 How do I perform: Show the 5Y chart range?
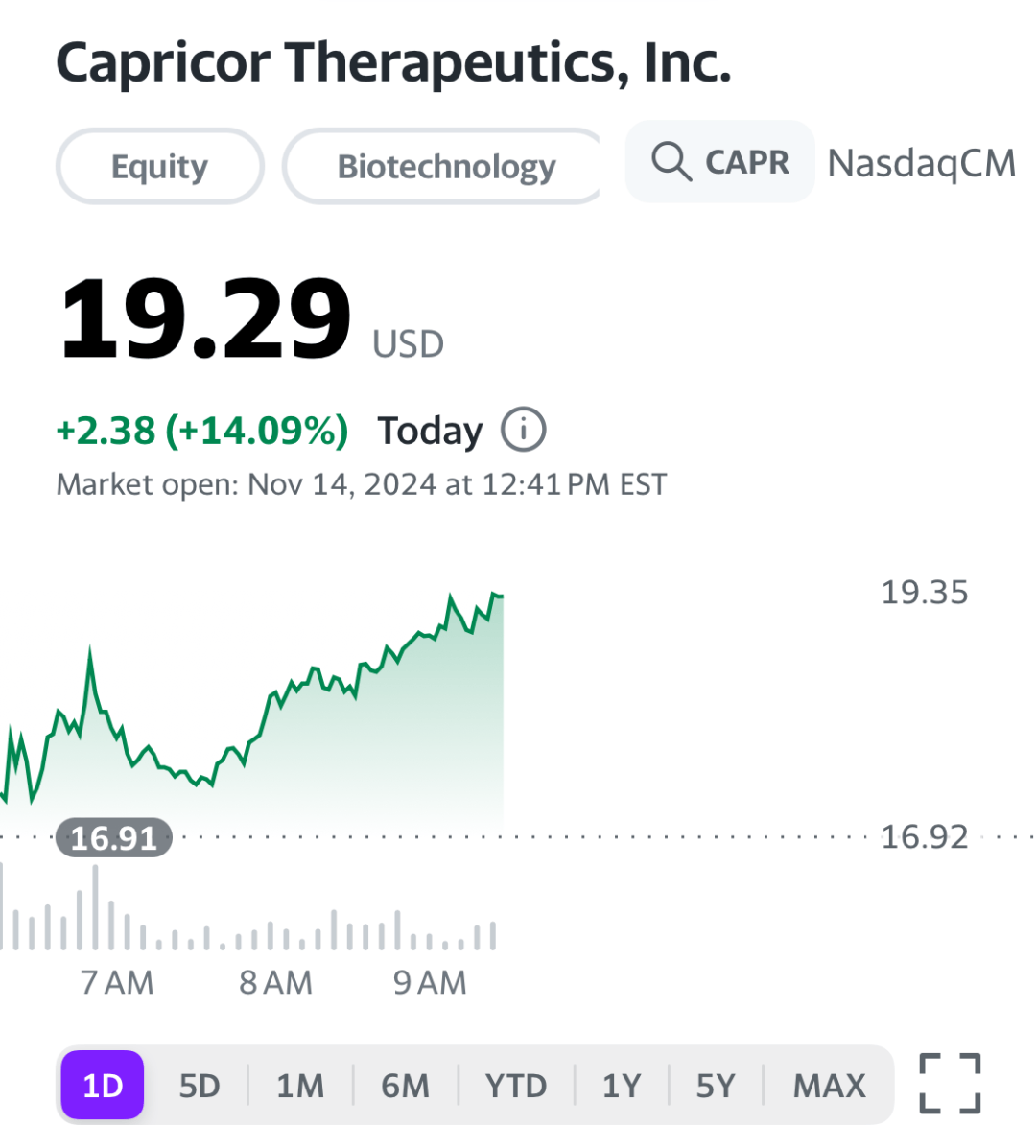point(716,1085)
